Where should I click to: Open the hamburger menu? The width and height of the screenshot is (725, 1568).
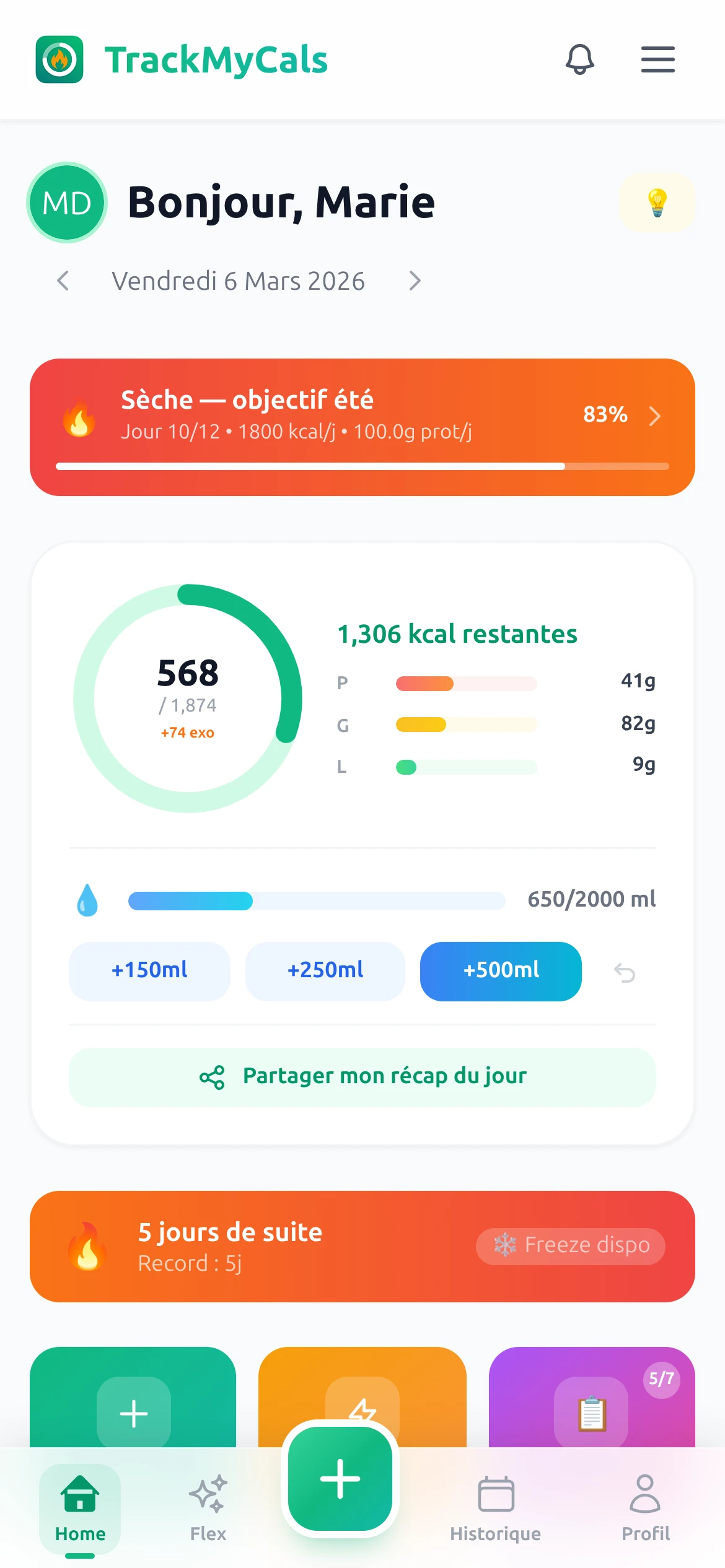pyautogui.click(x=657, y=59)
